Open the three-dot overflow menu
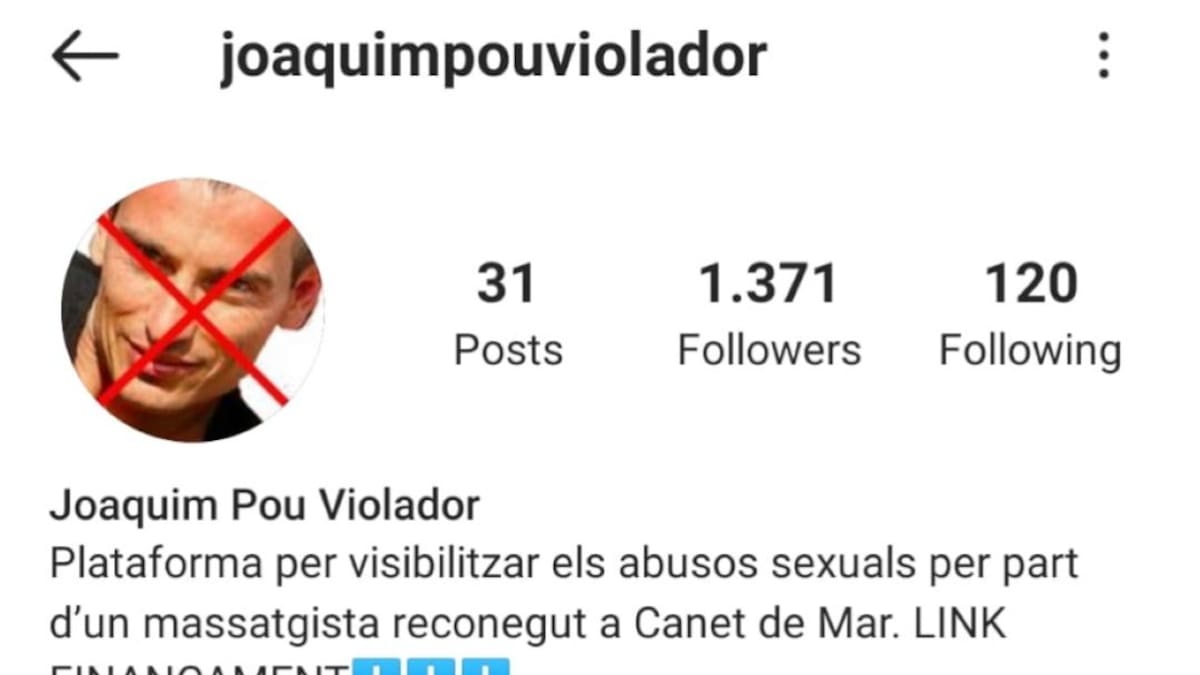The width and height of the screenshot is (1200, 675). coord(1103,56)
